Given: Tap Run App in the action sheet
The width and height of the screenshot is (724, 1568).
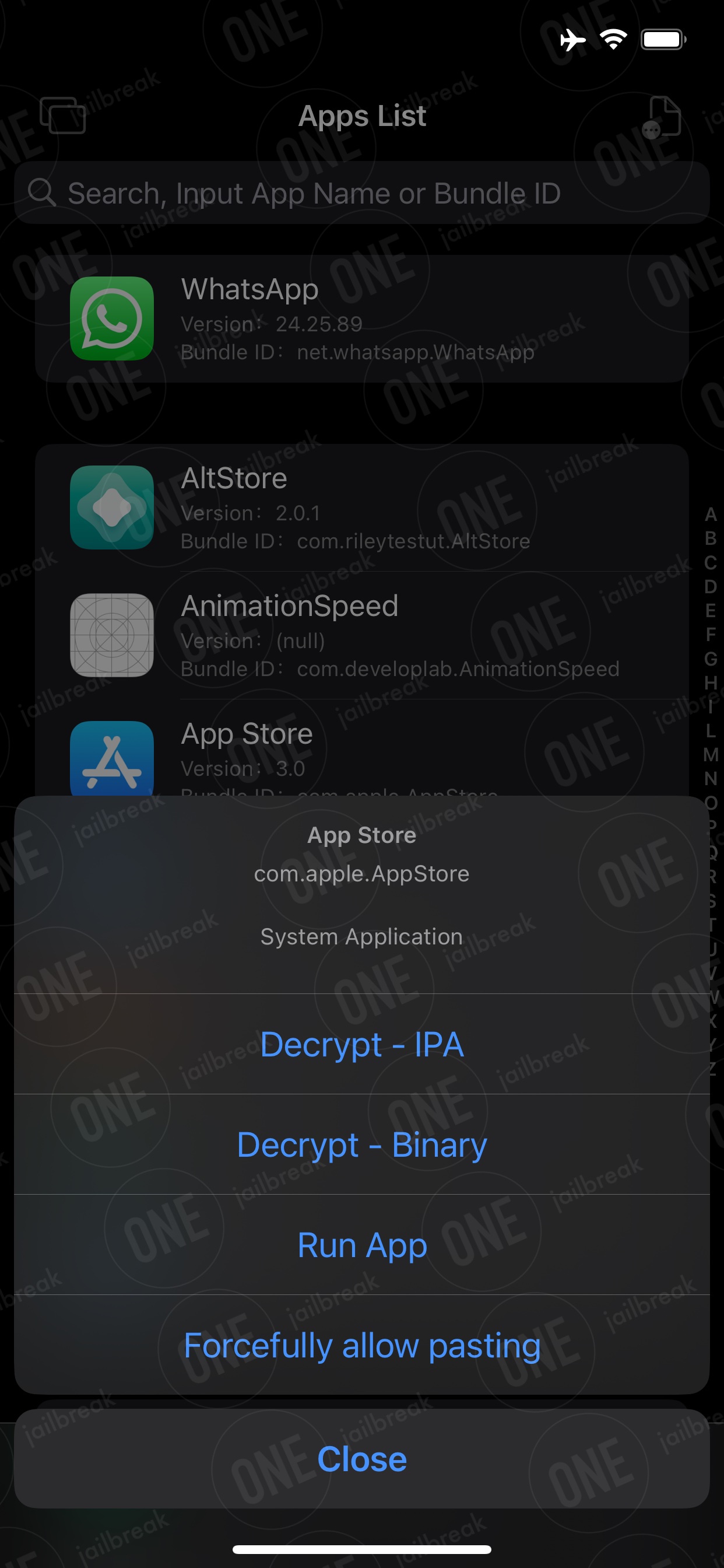Looking at the screenshot, I should (x=362, y=1245).
